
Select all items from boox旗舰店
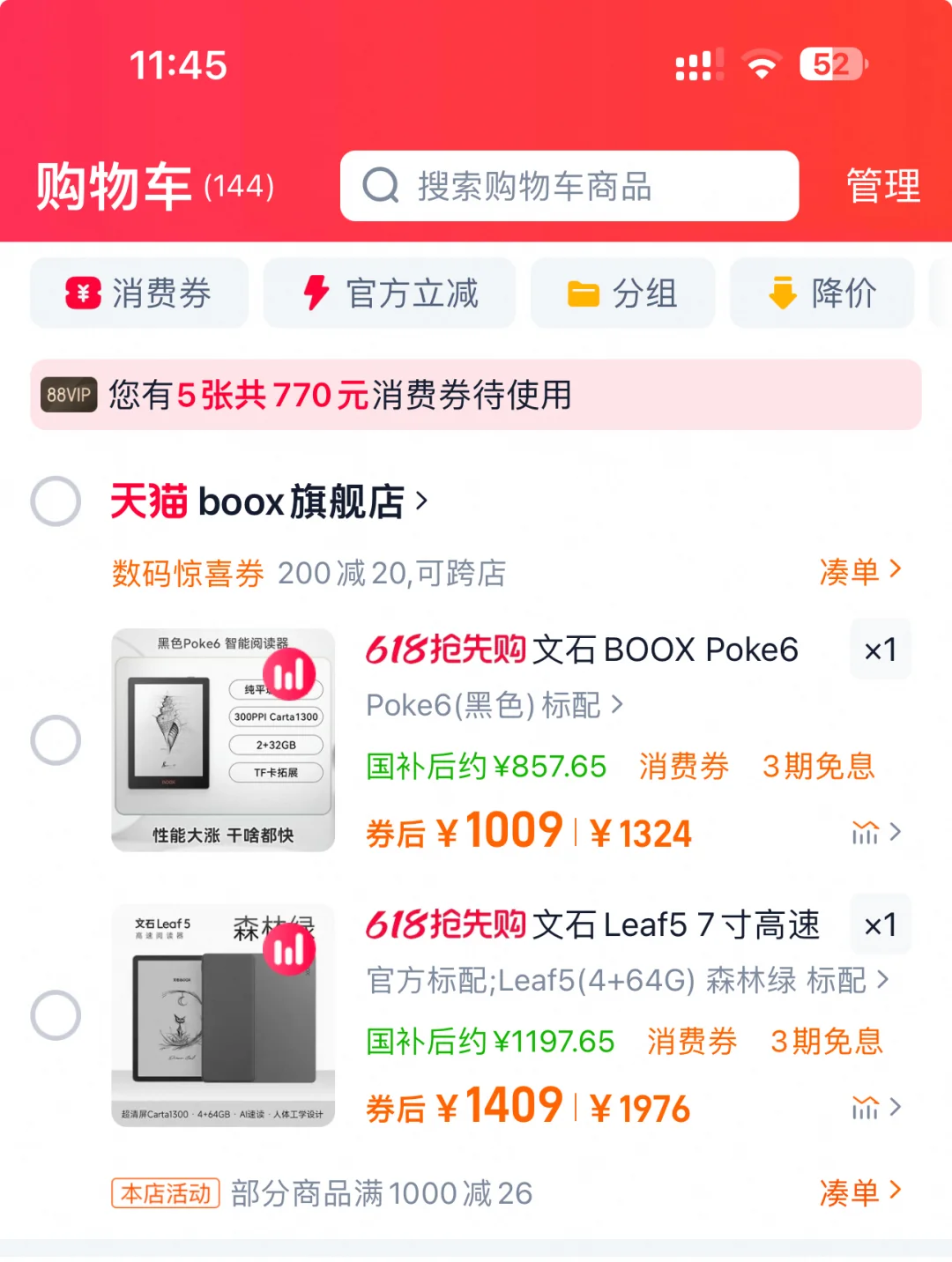click(56, 501)
